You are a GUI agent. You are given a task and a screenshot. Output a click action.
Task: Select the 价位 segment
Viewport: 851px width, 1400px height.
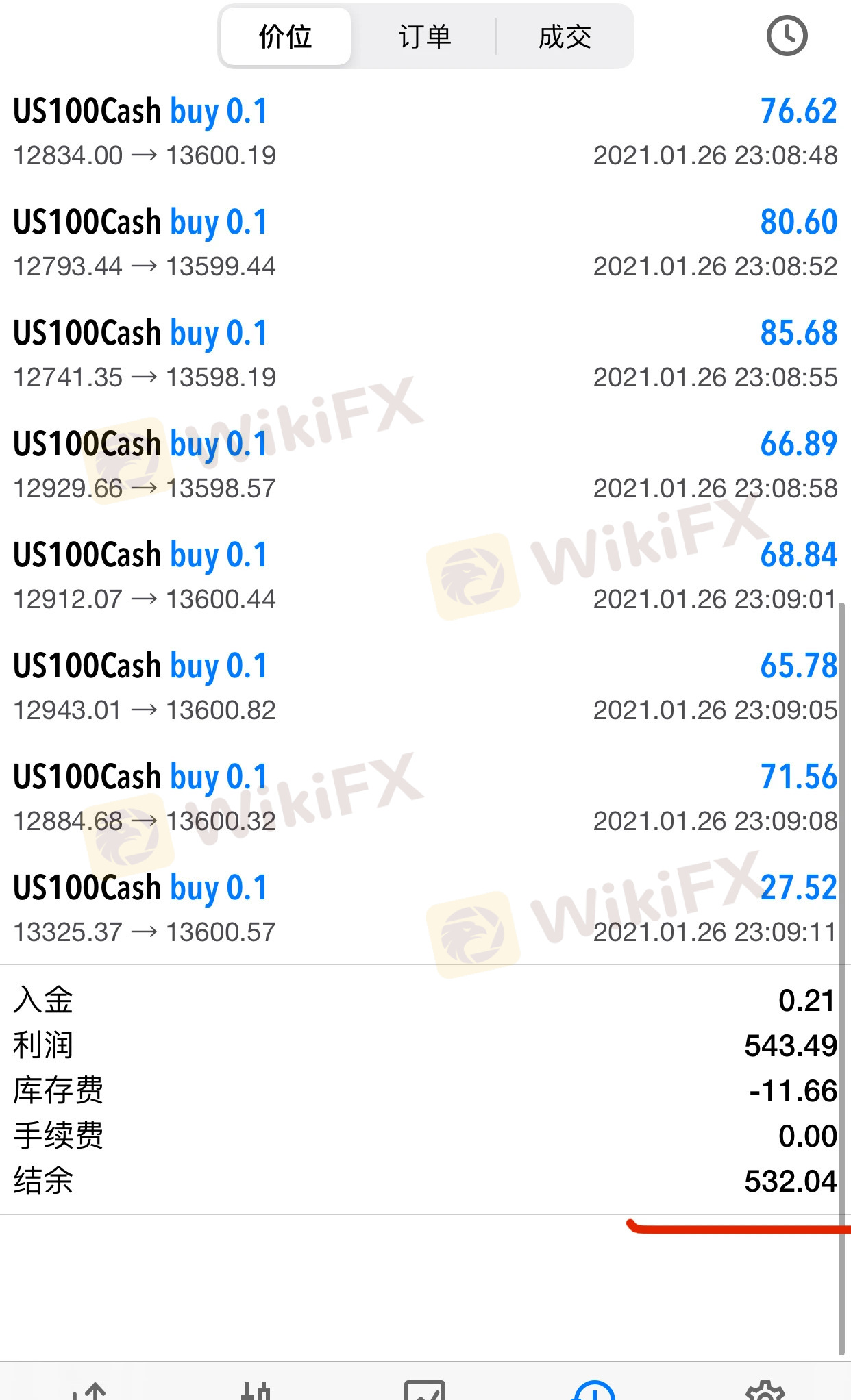point(286,37)
